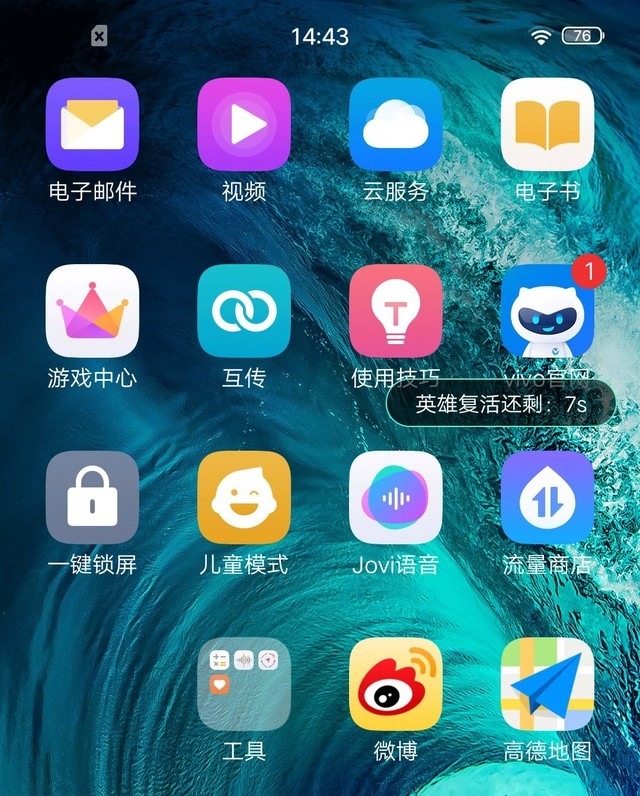640x796 pixels.
Task: Launch 游戏中心 game center
Action: click(92, 311)
